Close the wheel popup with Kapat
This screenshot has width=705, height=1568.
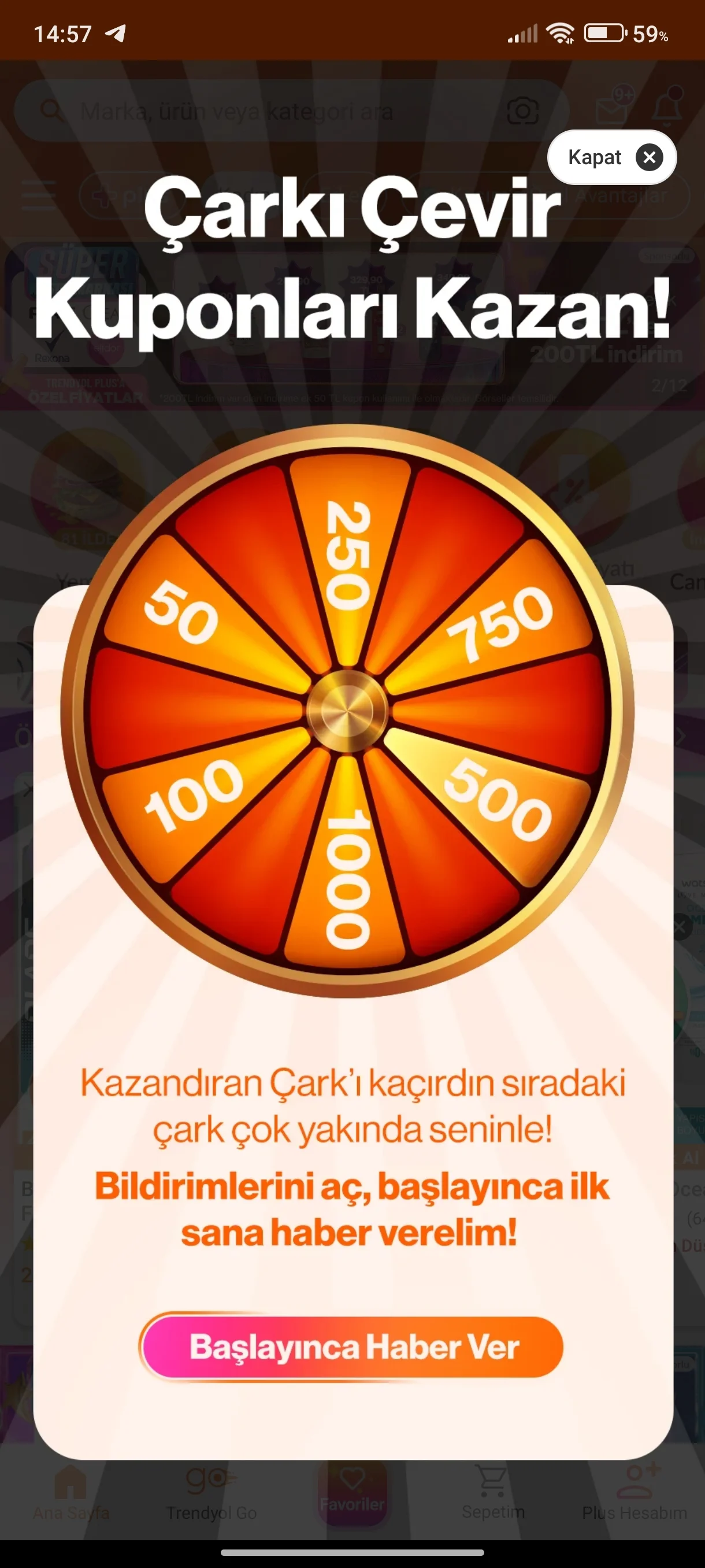click(x=612, y=157)
